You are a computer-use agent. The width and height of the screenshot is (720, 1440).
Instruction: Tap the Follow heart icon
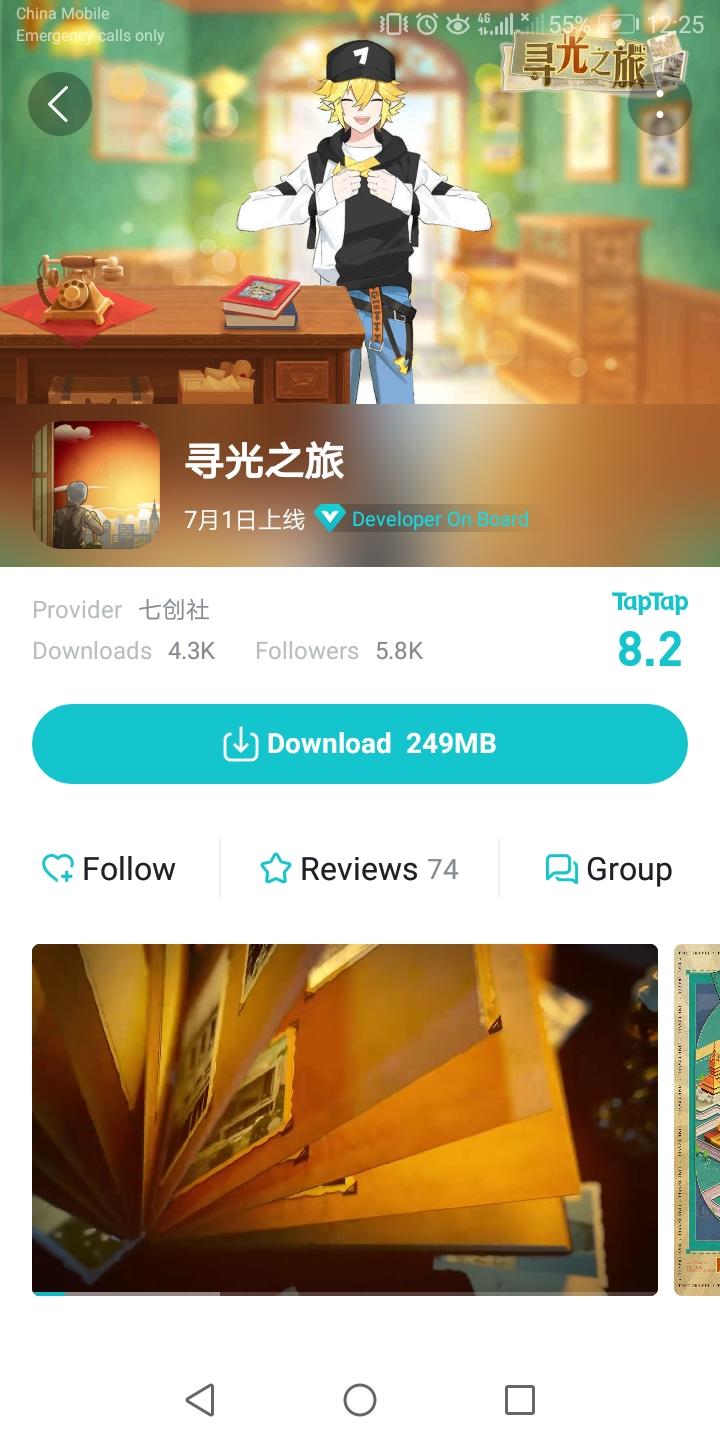pyautogui.click(x=58, y=869)
